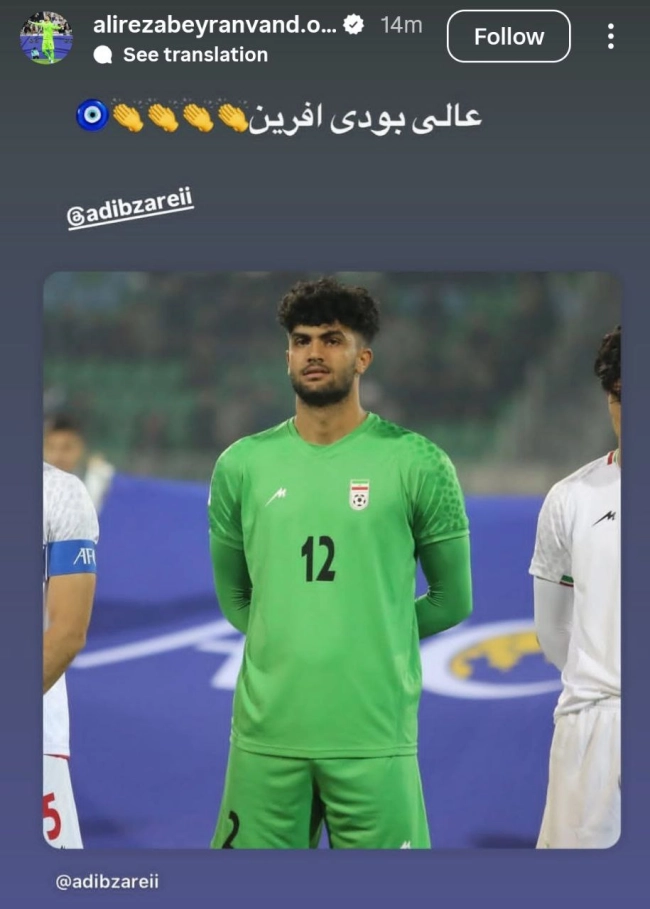Open the three-dot overflow menu
This screenshot has height=909, width=650.
click(610, 37)
